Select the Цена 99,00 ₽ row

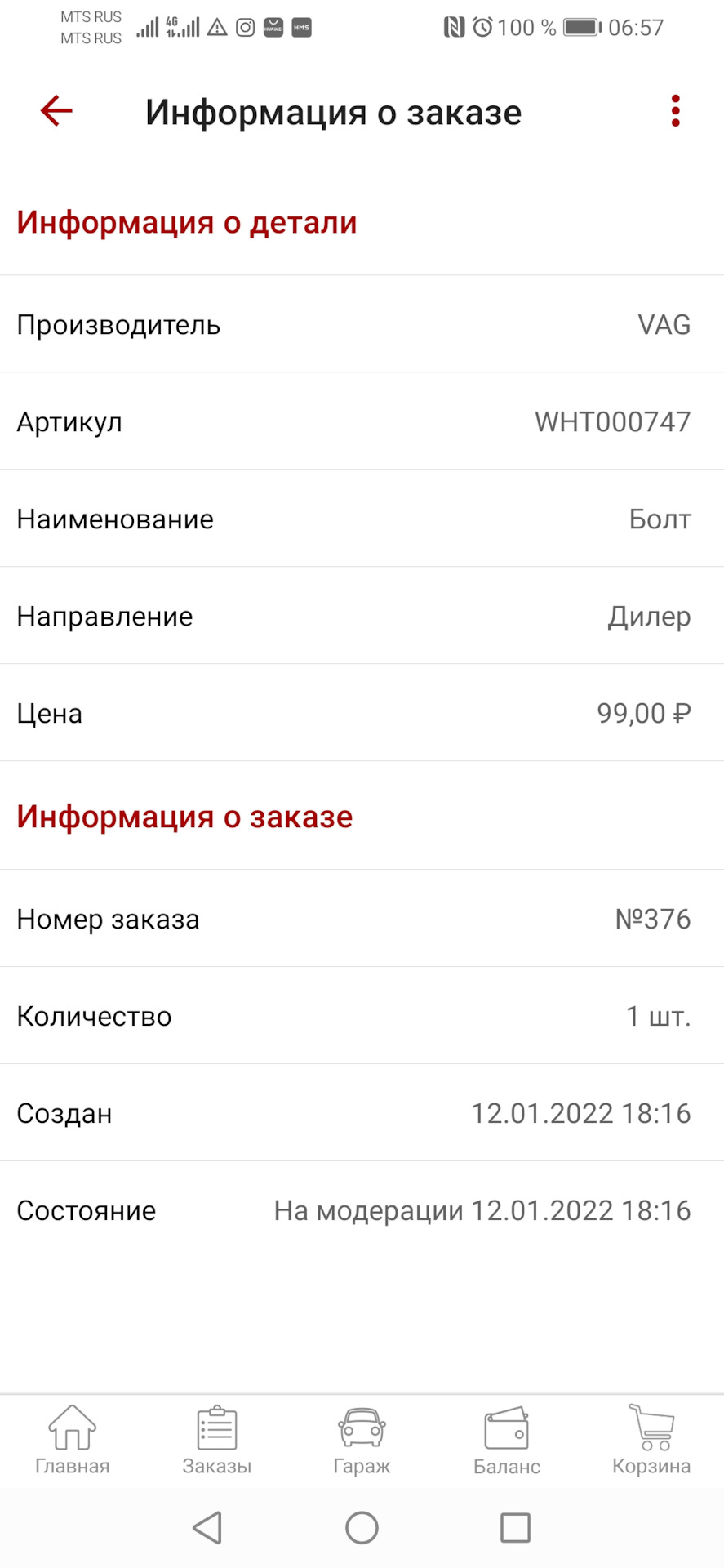(x=362, y=713)
